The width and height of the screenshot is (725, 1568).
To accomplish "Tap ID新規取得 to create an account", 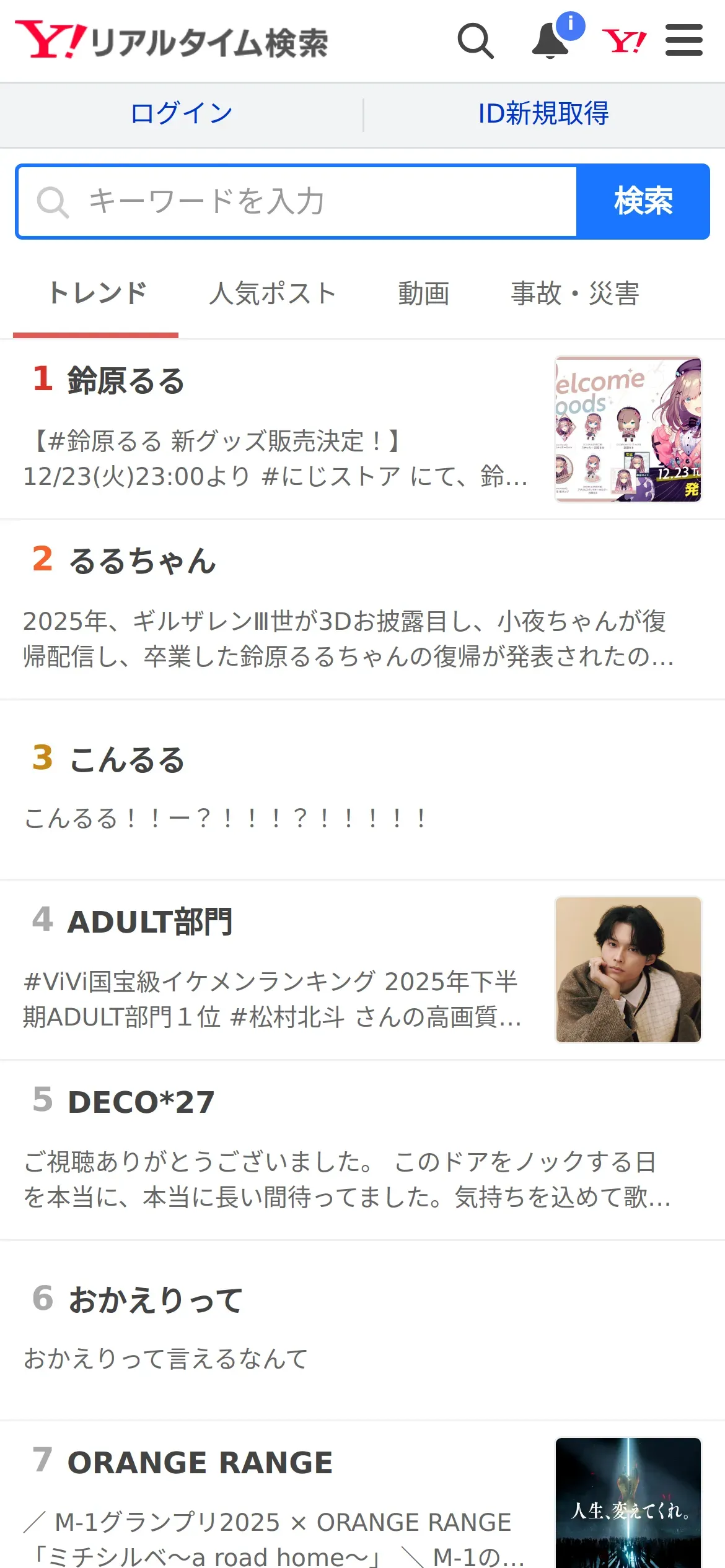I will tap(544, 114).
